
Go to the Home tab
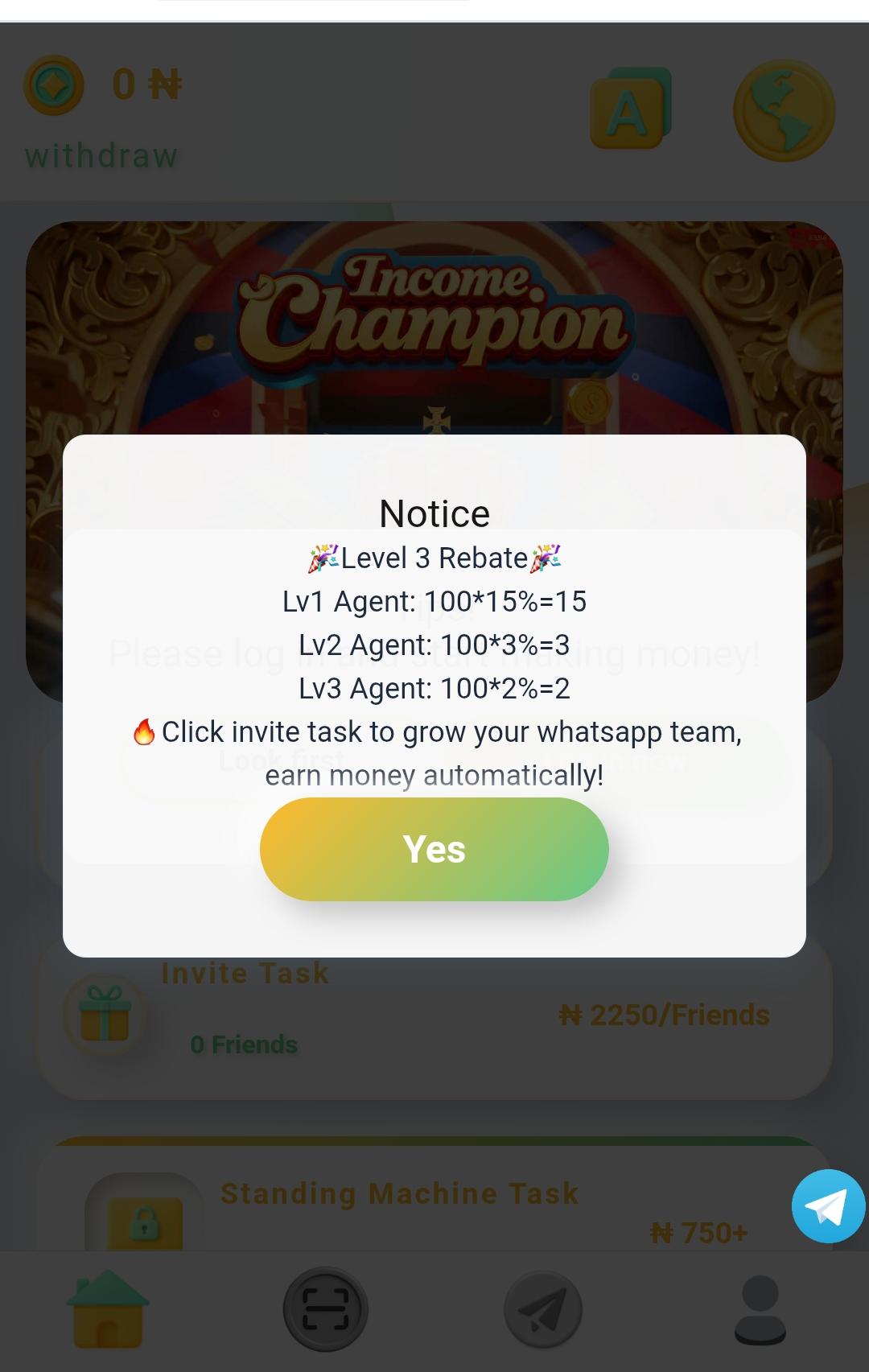point(108,1309)
